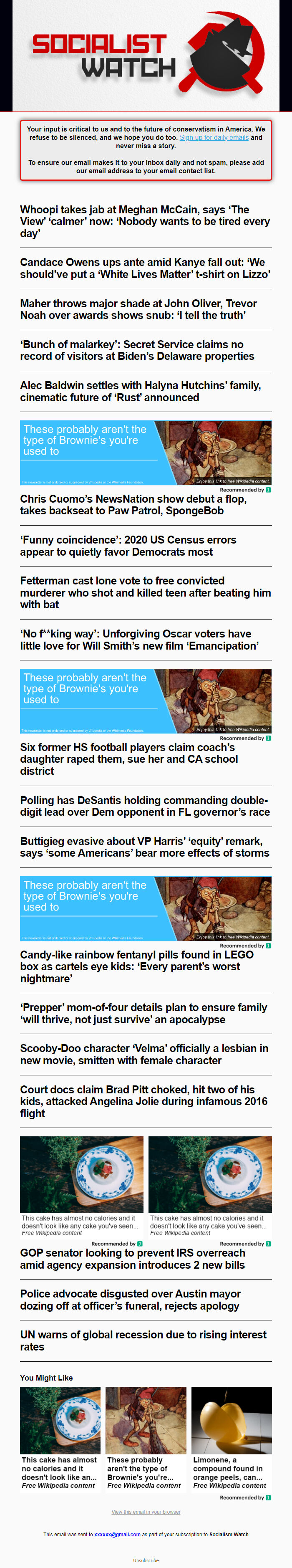
Task: Open Chris Cuomo NewsNation debut story
Action: click(x=133, y=505)
